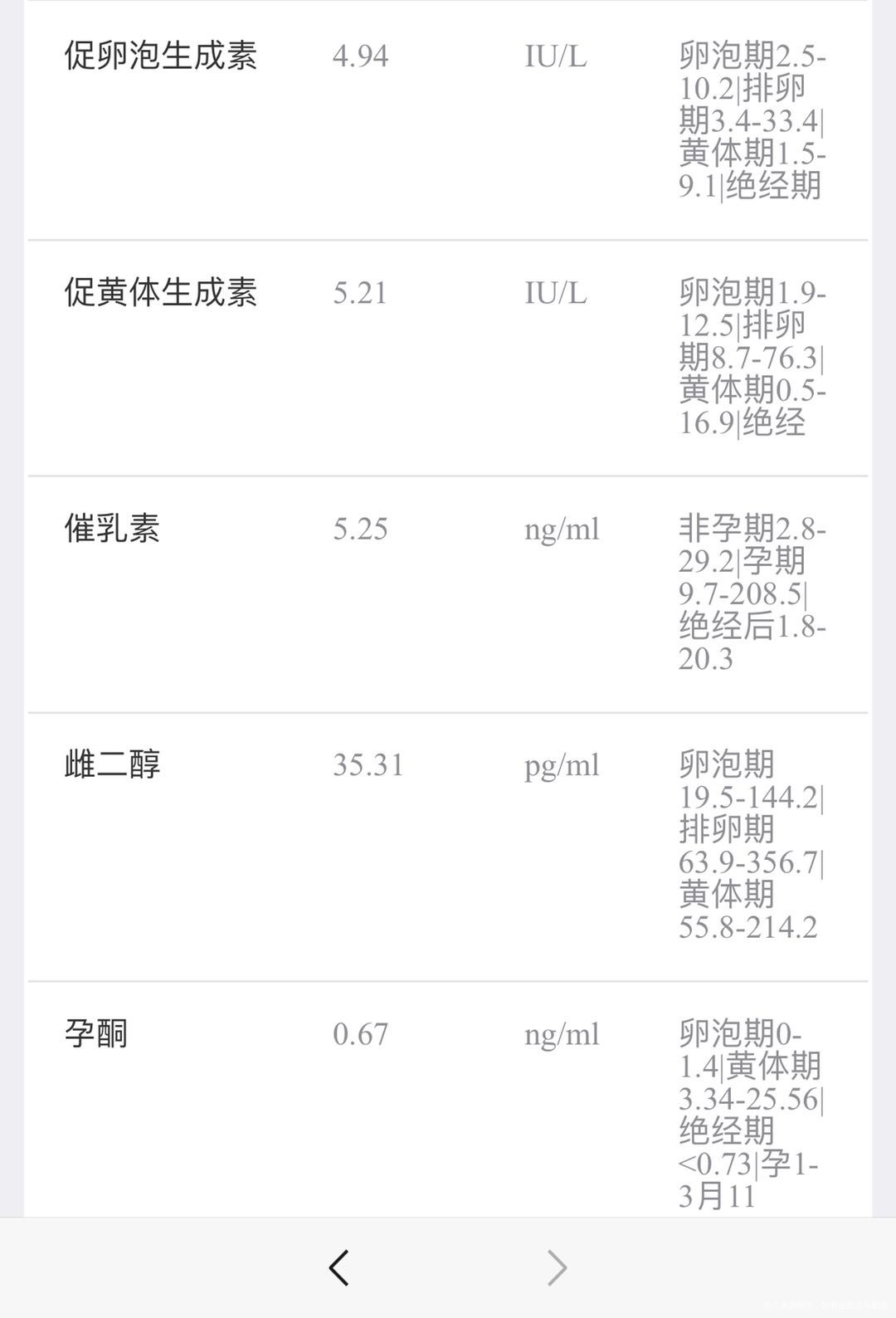Viewport: 896px width, 1318px height.
Task: Tap the pg/ml unit for 雌二醇
Action: (x=562, y=764)
